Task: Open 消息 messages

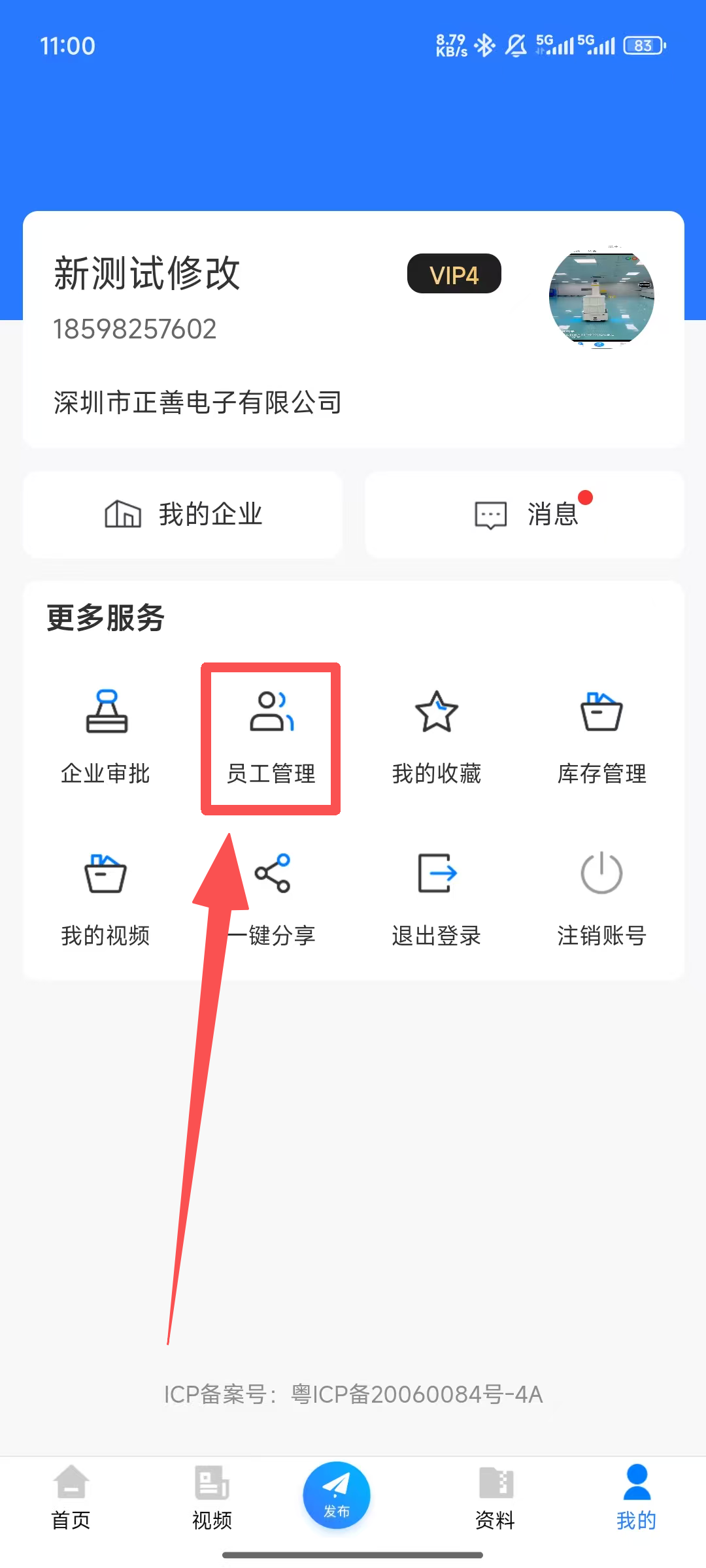Action: pos(525,515)
